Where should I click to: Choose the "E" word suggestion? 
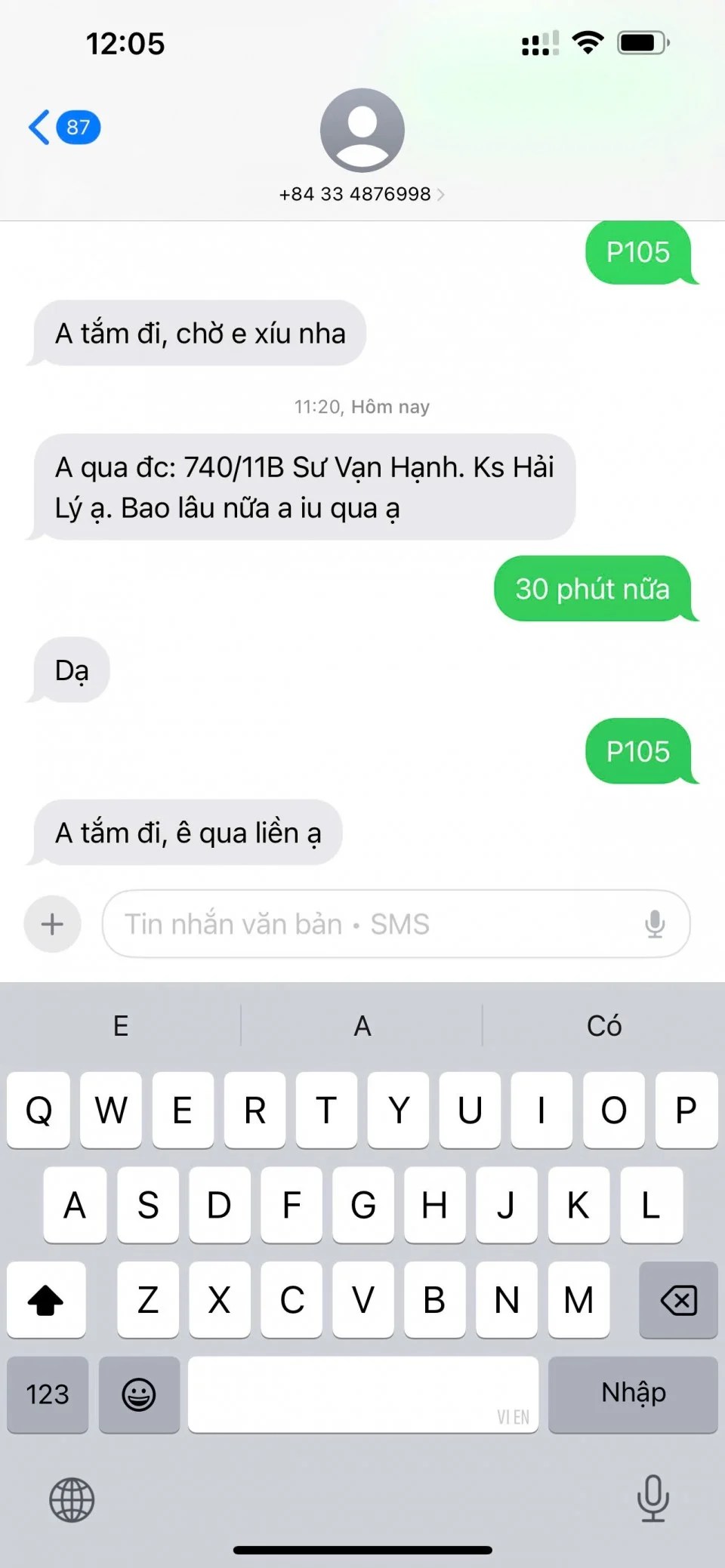pyautogui.click(x=121, y=1026)
